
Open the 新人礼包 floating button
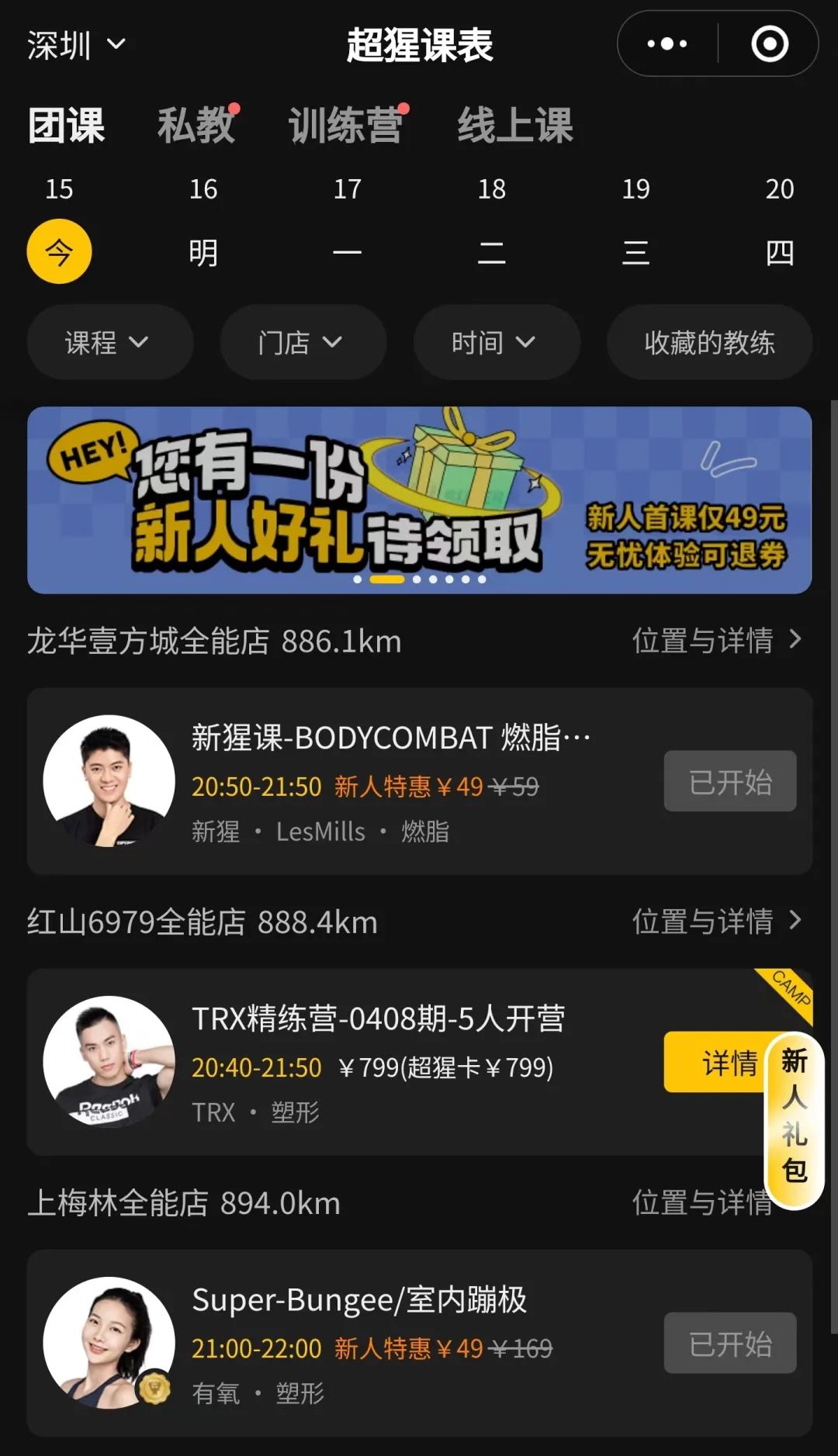click(x=794, y=1119)
